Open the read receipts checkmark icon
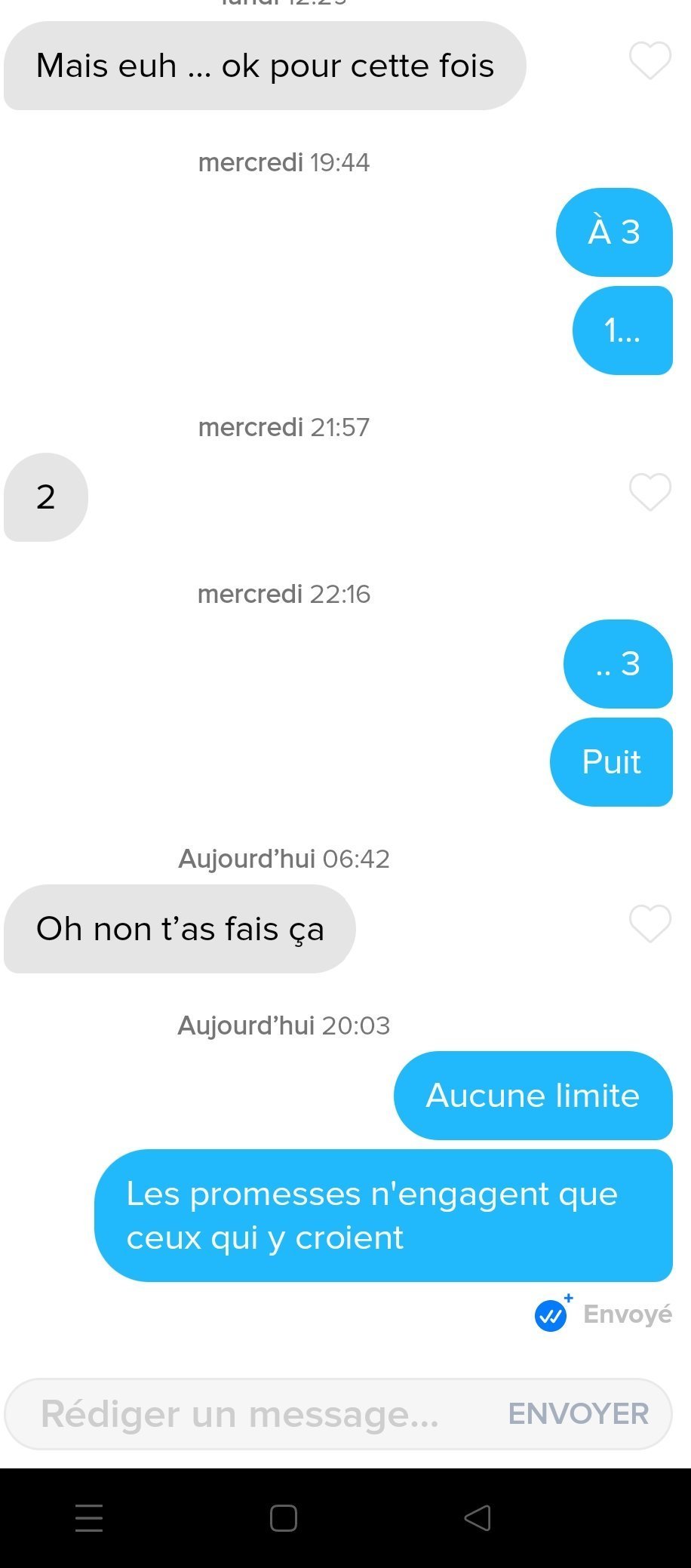Viewport: 691px width, 1568px height. pyautogui.click(x=552, y=1315)
